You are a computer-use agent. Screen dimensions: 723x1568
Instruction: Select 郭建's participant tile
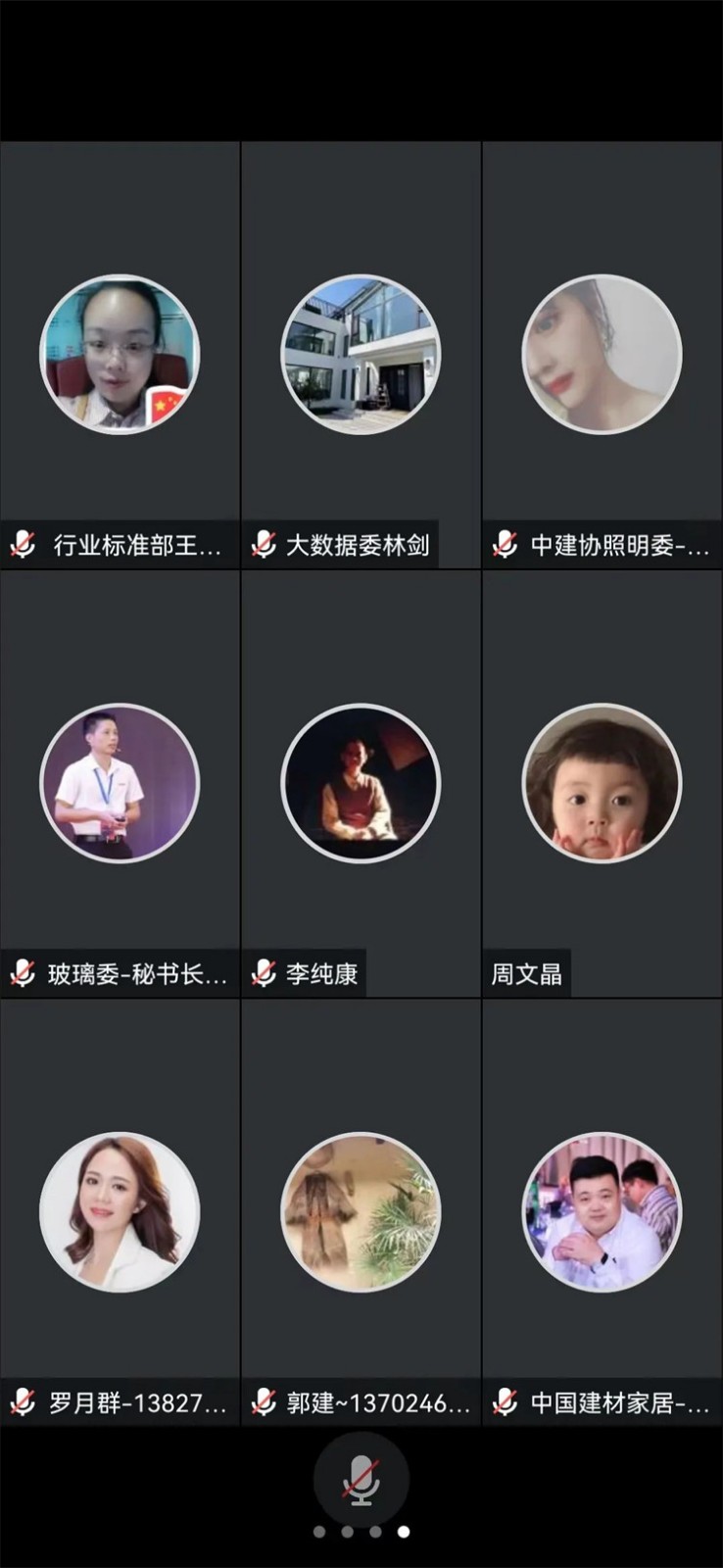point(361,1212)
